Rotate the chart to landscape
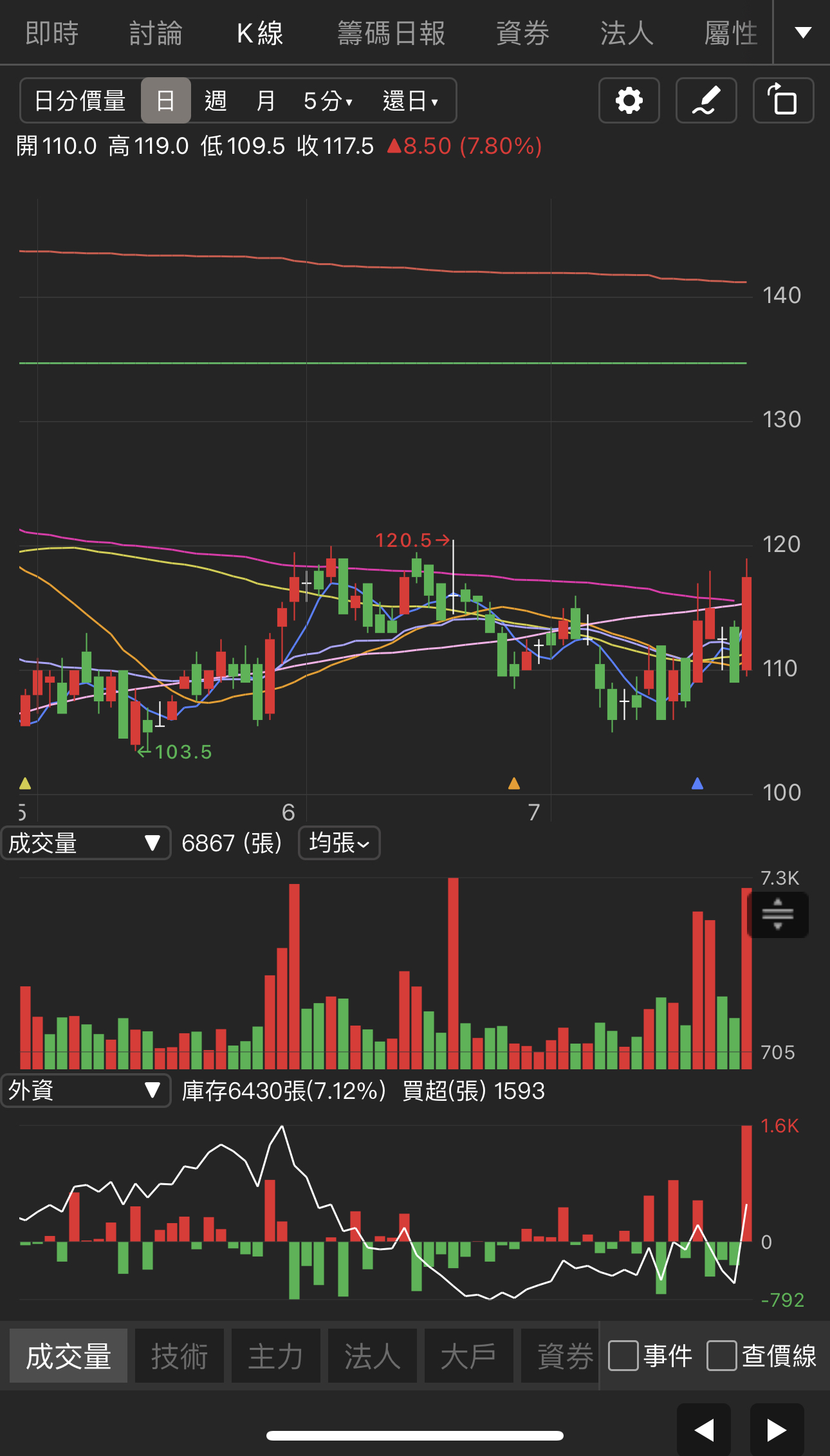 click(x=783, y=100)
